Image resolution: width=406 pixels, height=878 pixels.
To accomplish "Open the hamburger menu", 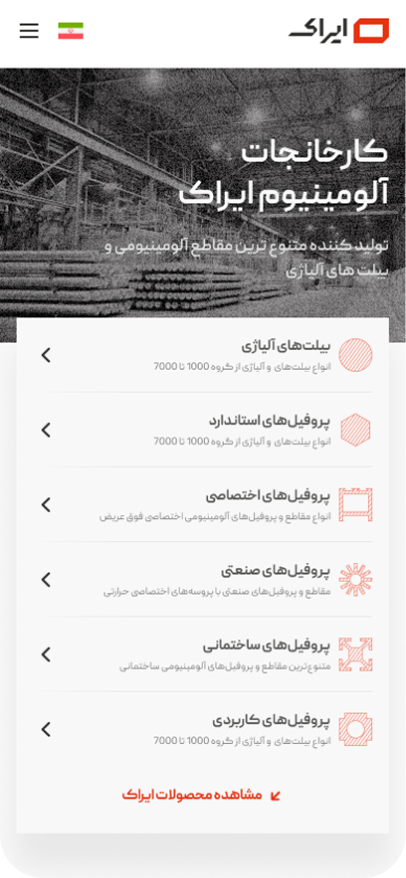I will tap(29, 31).
